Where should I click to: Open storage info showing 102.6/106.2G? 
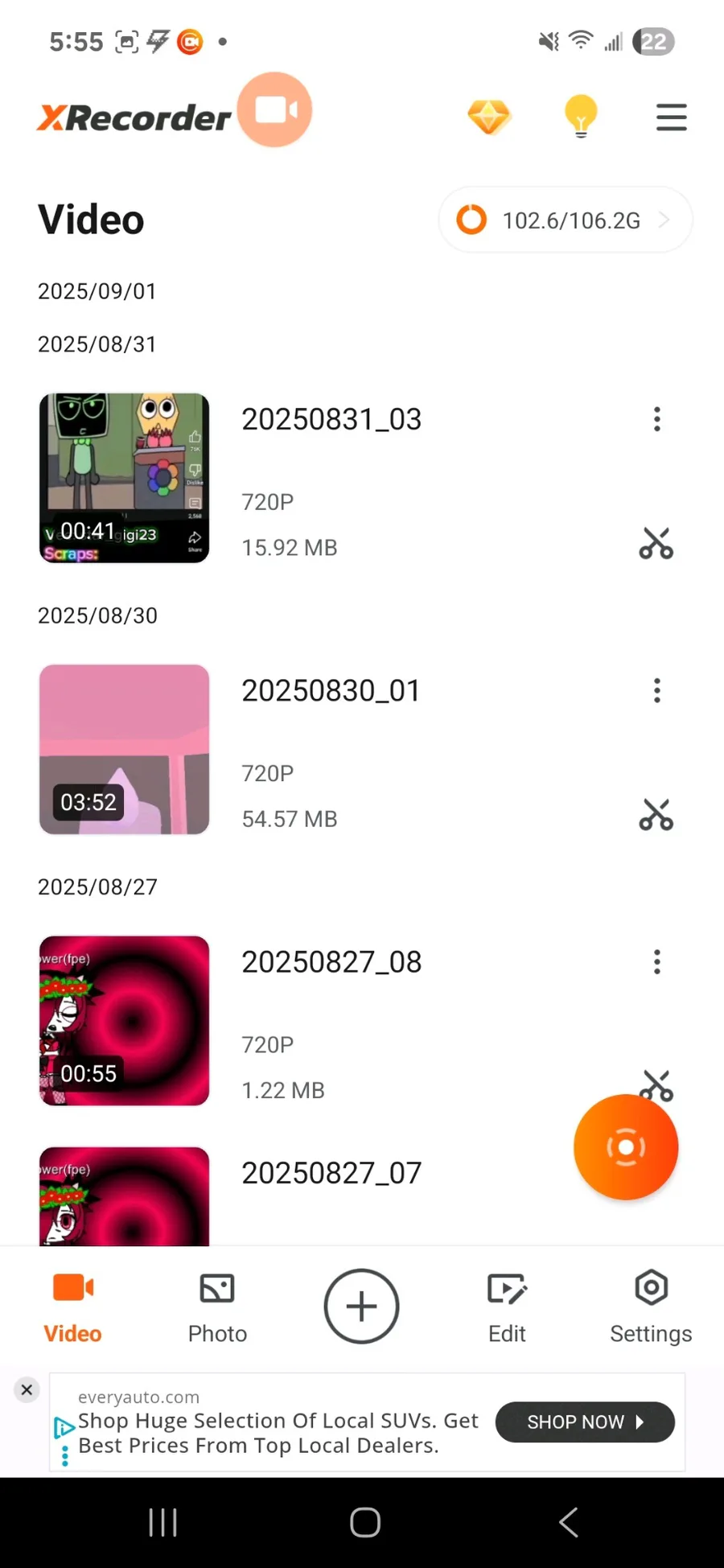point(565,220)
